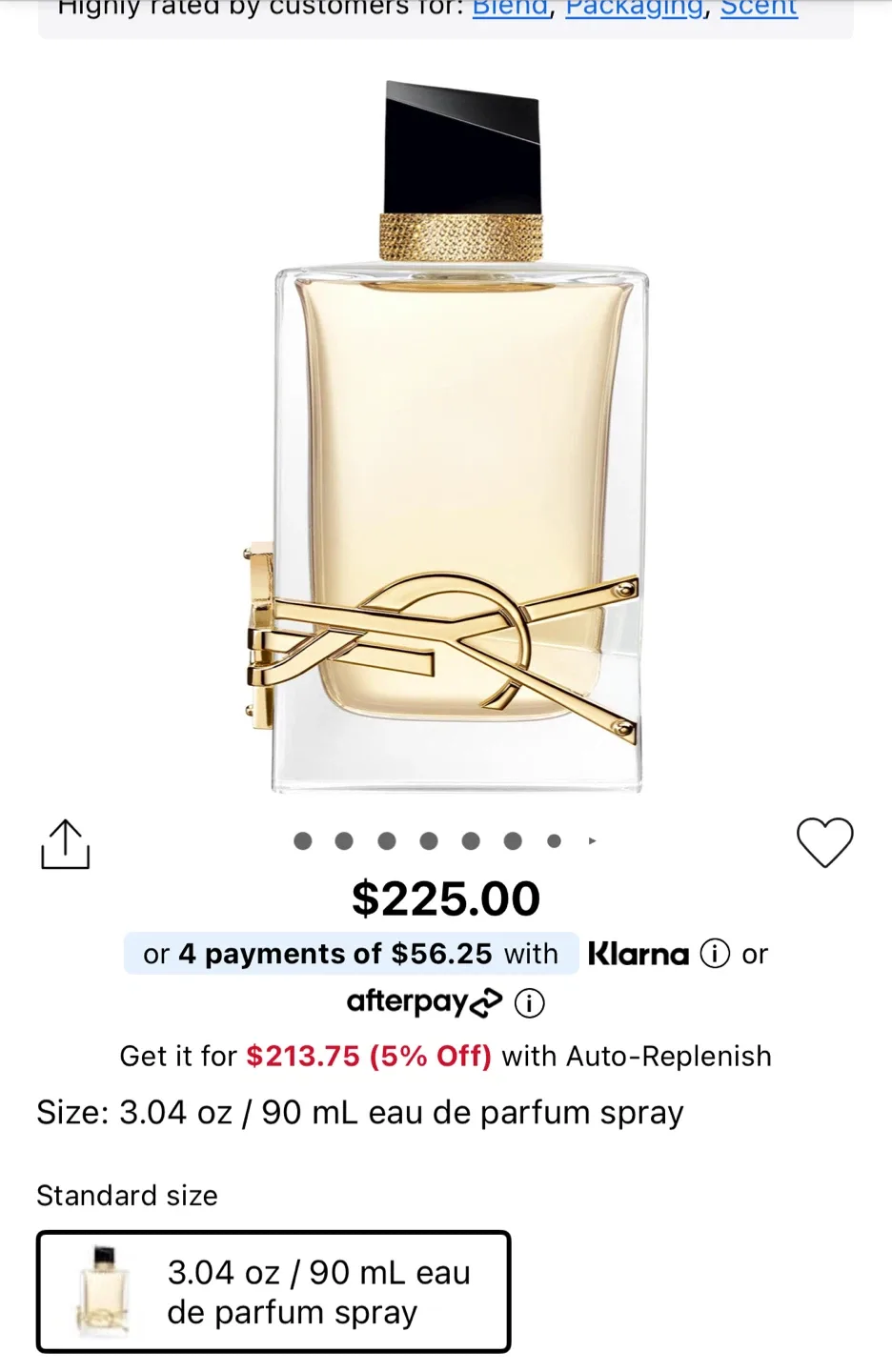Click the last carousel dot indicator

(554, 840)
